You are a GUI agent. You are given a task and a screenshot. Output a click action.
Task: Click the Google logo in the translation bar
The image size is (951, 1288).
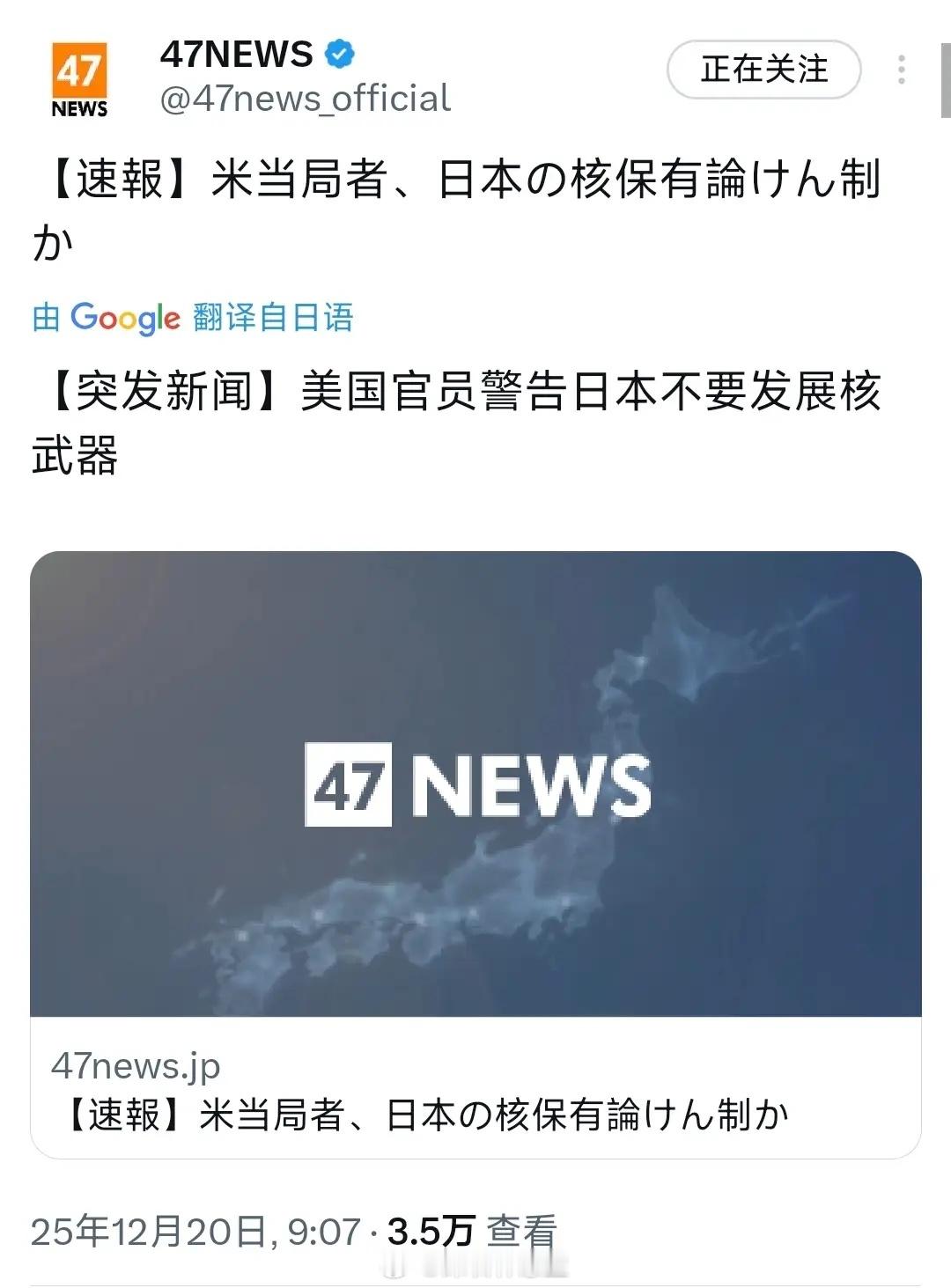tap(123, 317)
